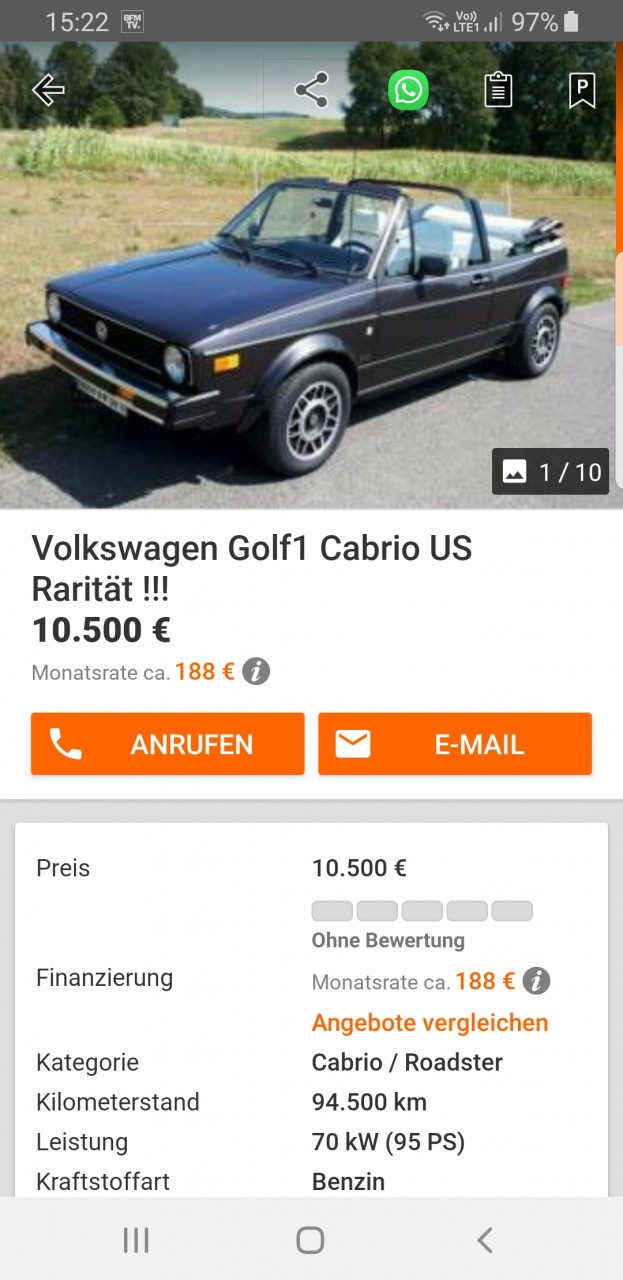
Task: Go back using the top-left arrow
Action: coord(48,90)
